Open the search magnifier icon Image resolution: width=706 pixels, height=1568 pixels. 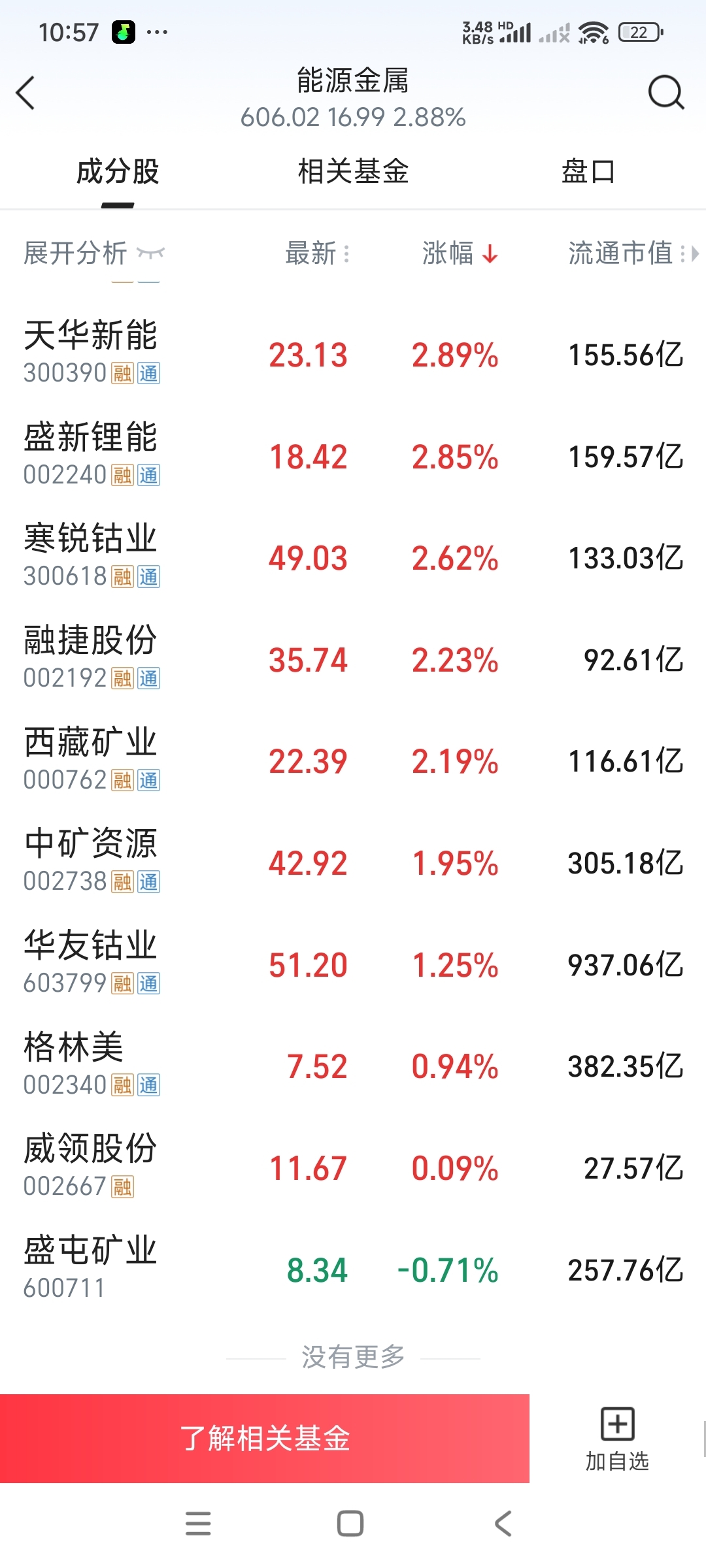[x=666, y=92]
